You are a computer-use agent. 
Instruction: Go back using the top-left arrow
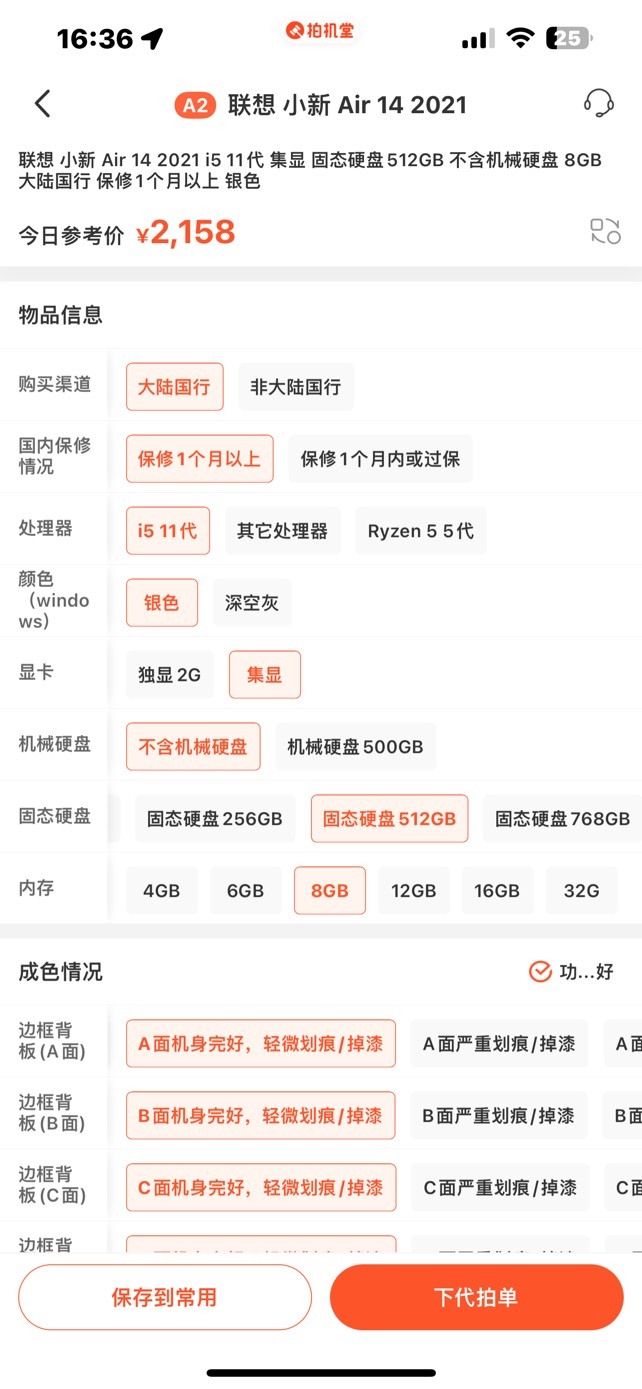42,104
